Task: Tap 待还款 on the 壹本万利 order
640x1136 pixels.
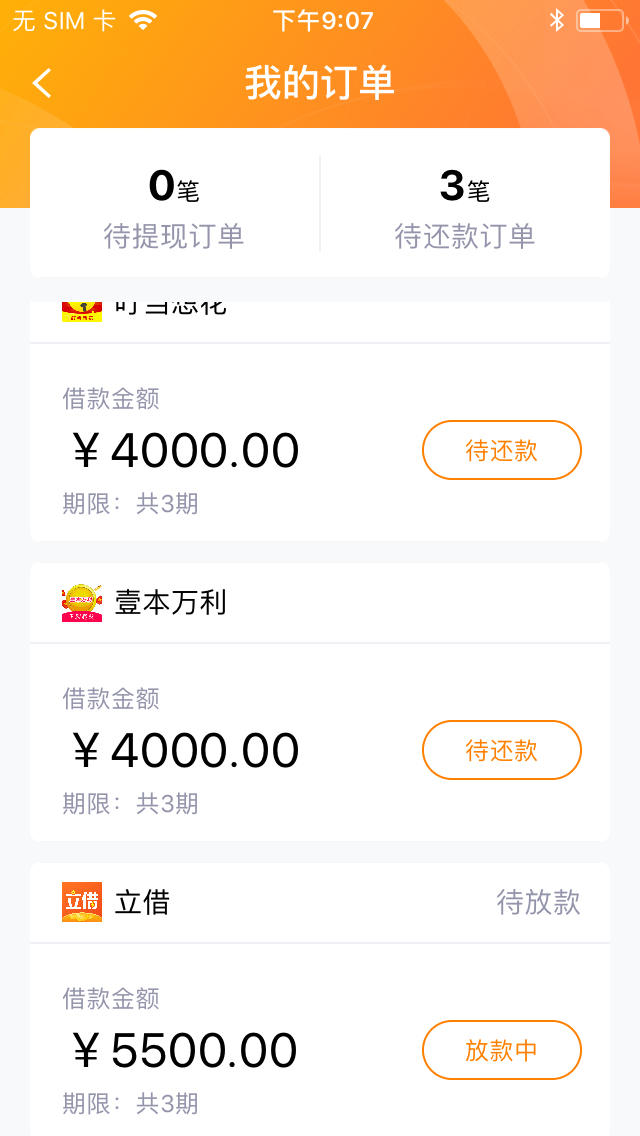Action: (502, 750)
